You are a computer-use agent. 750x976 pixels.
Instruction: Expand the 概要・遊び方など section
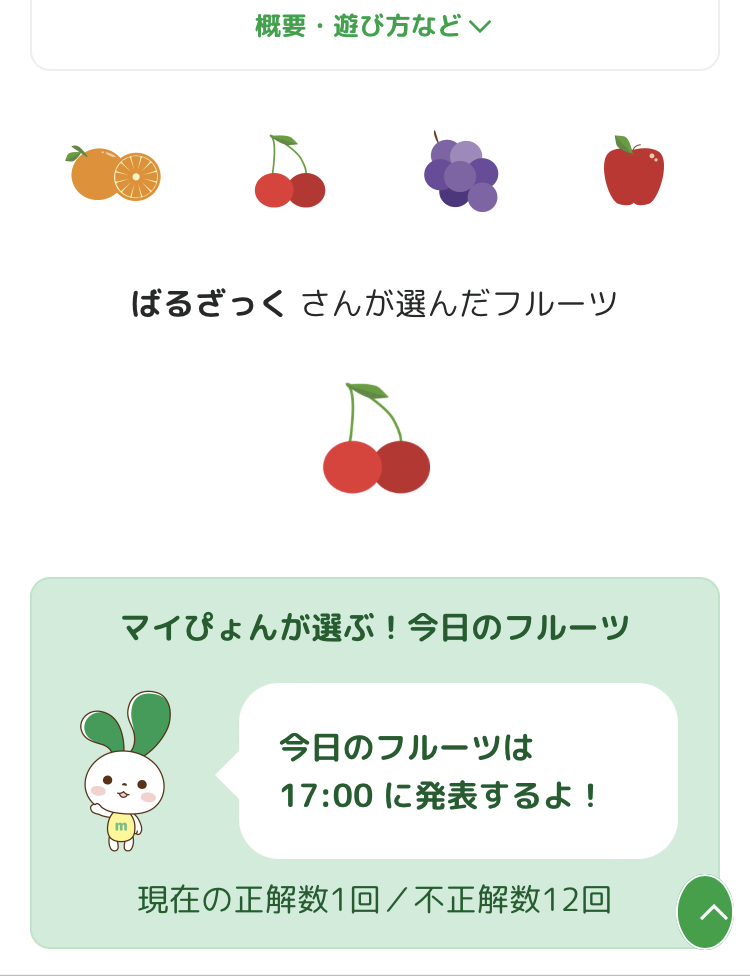pyautogui.click(x=373, y=26)
